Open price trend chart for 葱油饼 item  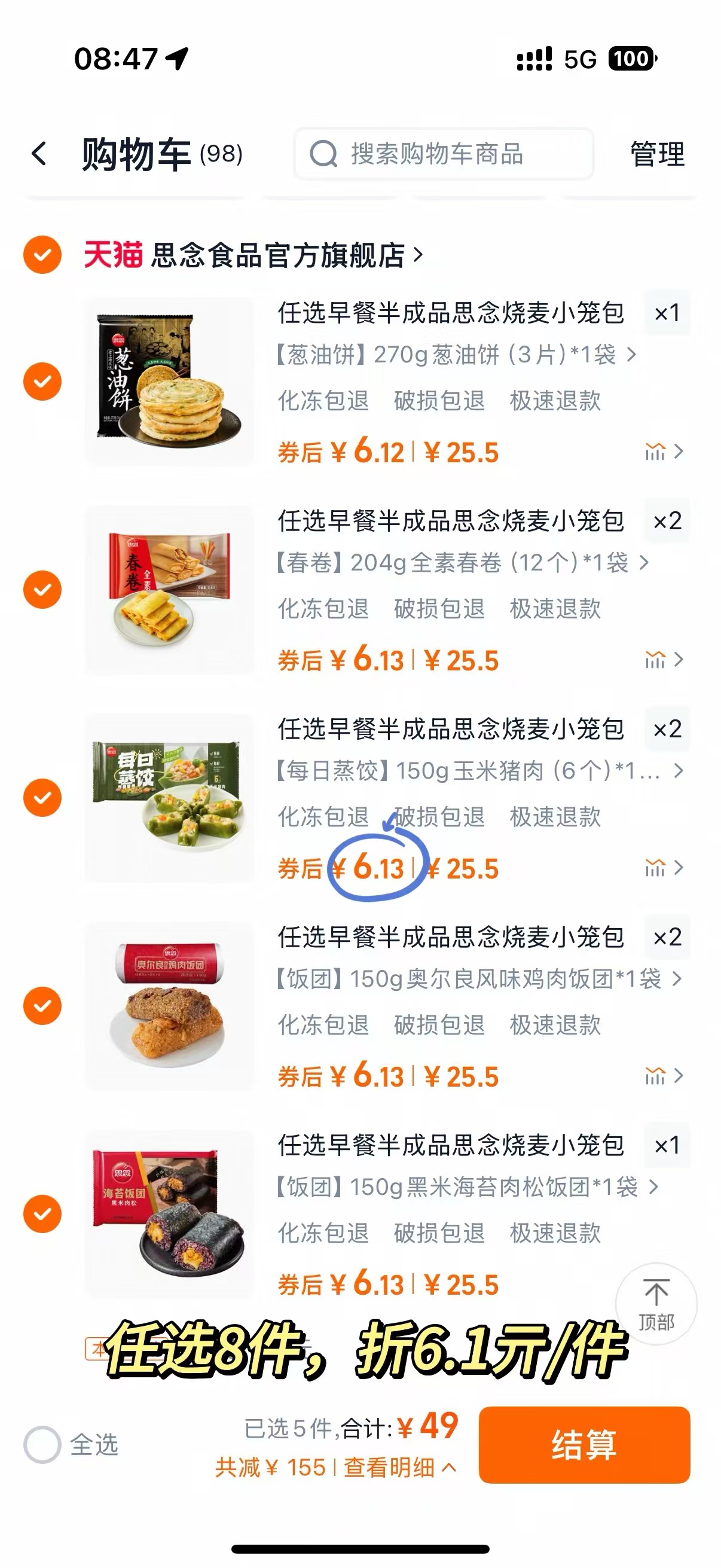[x=654, y=451]
